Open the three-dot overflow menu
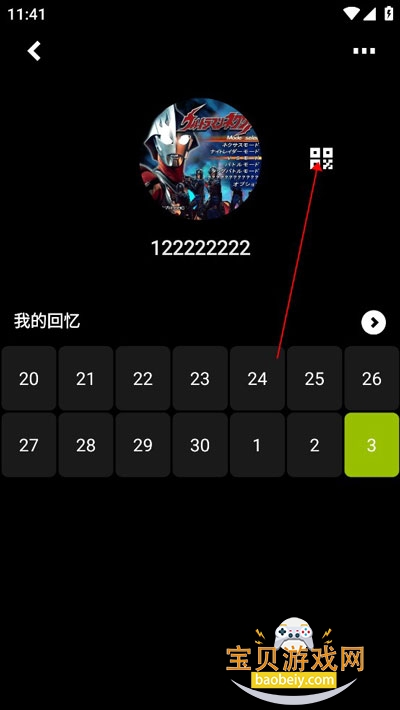The image size is (400, 710). click(364, 51)
